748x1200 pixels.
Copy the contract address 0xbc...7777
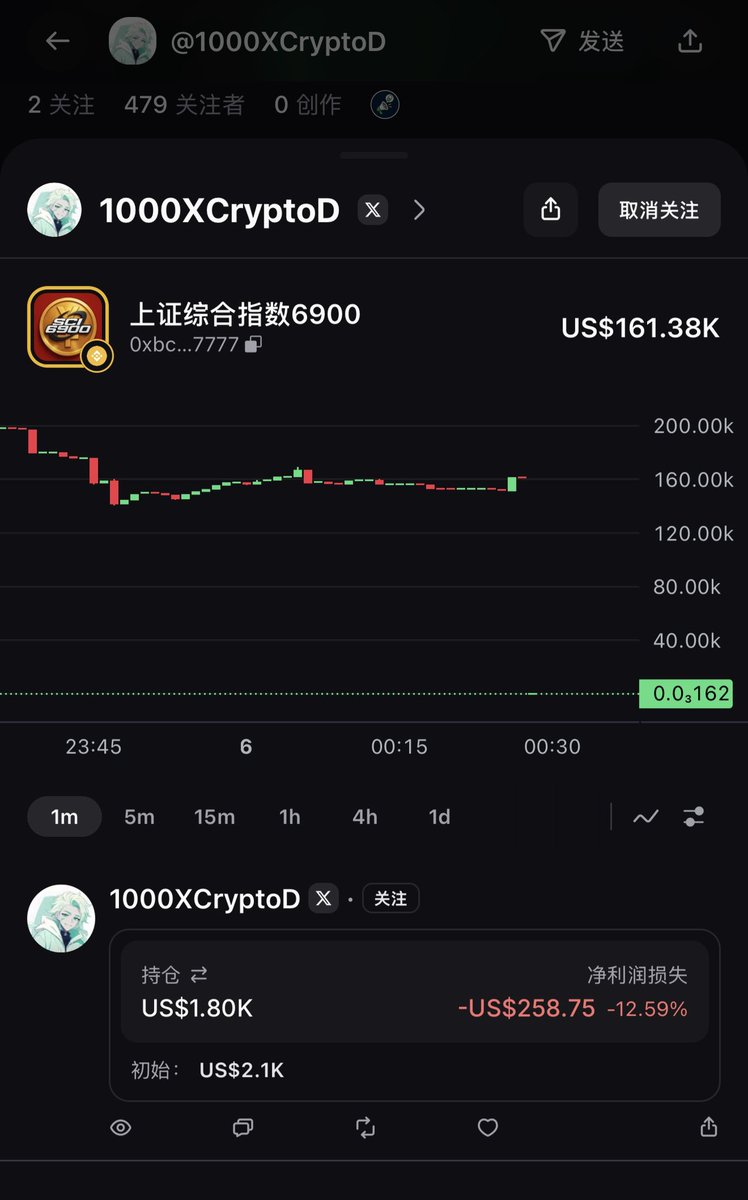point(254,345)
